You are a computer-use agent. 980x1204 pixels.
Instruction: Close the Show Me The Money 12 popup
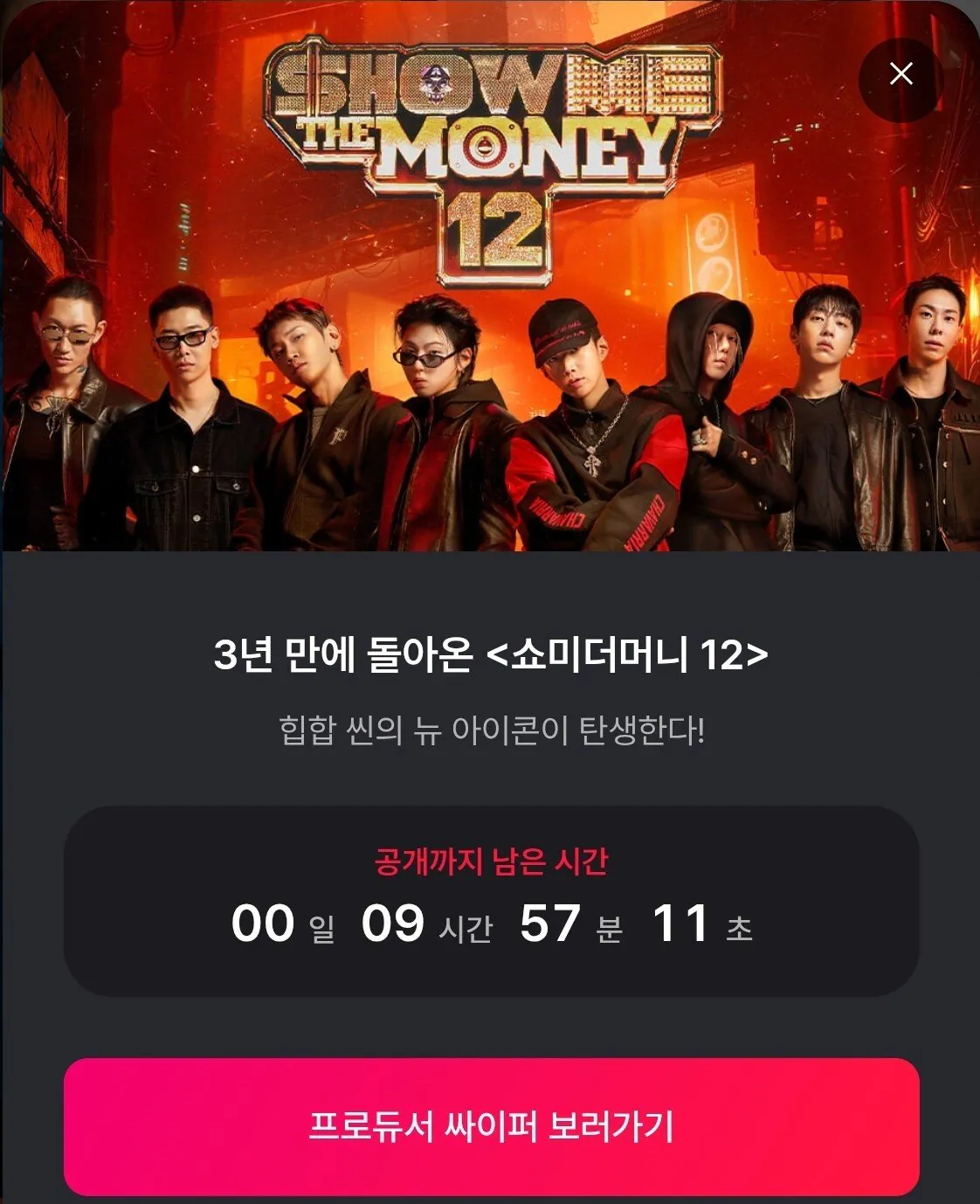click(901, 74)
